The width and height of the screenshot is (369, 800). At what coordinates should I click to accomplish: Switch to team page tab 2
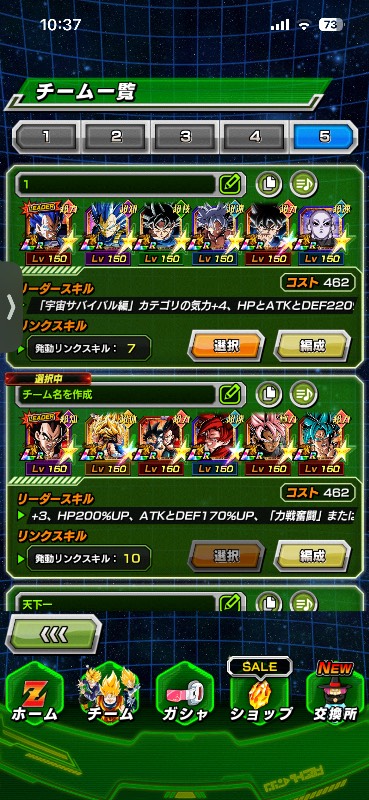[x=116, y=136]
